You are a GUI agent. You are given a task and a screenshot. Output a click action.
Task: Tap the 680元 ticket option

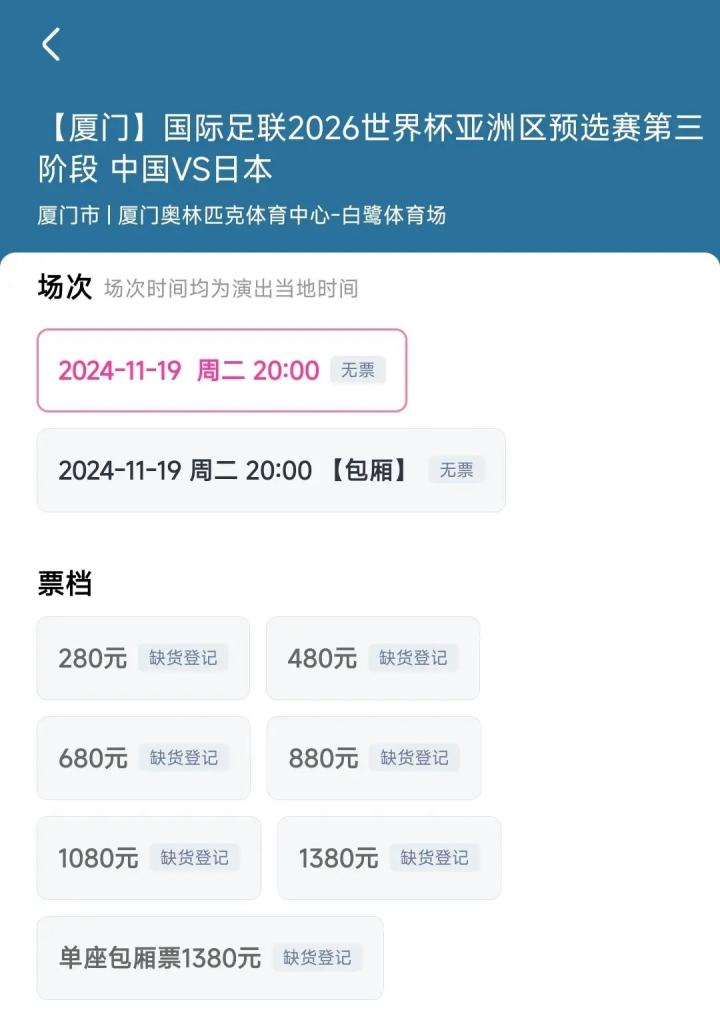coord(143,758)
